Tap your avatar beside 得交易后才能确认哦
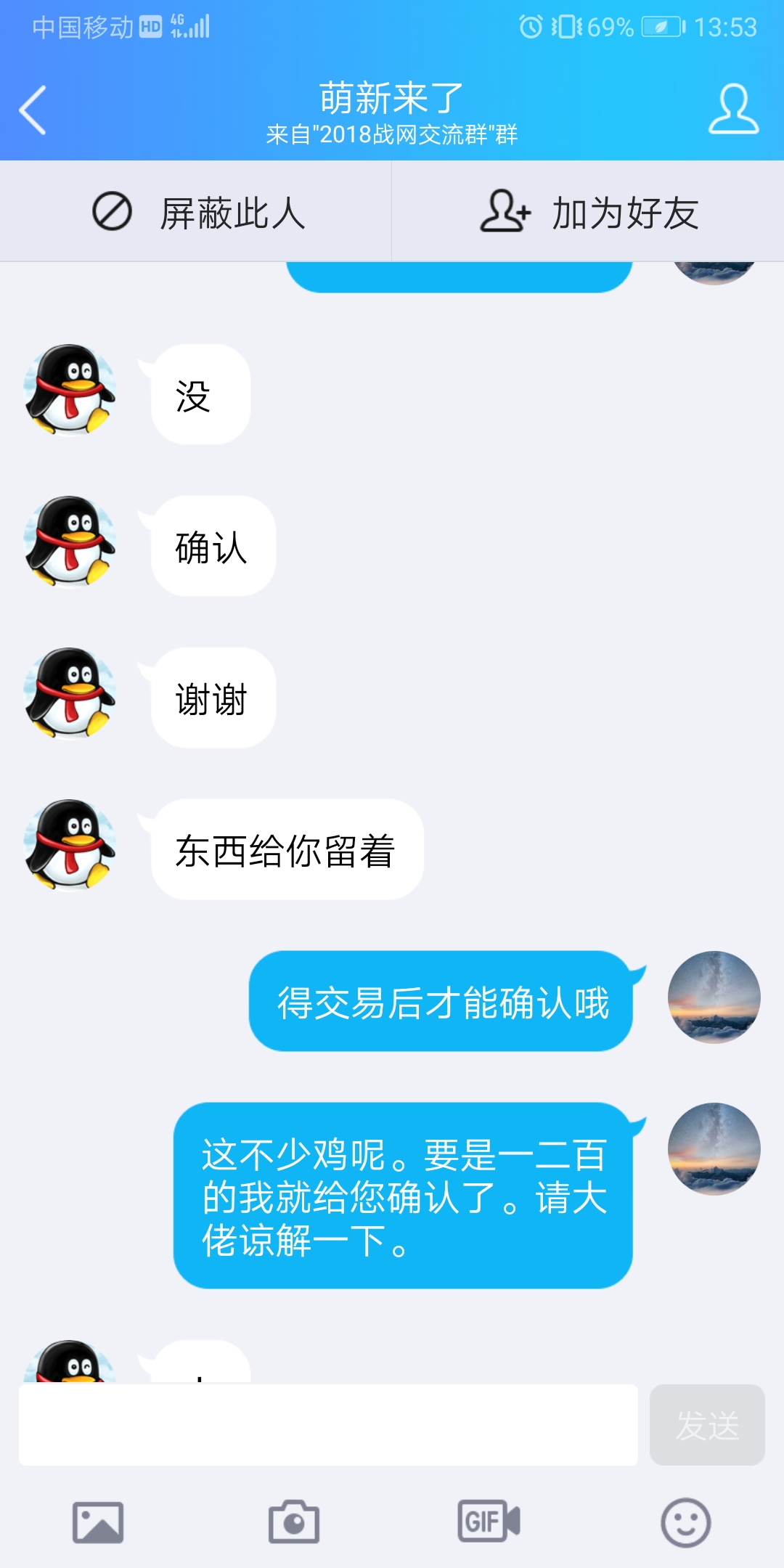This screenshot has width=784, height=1568. coord(714,997)
